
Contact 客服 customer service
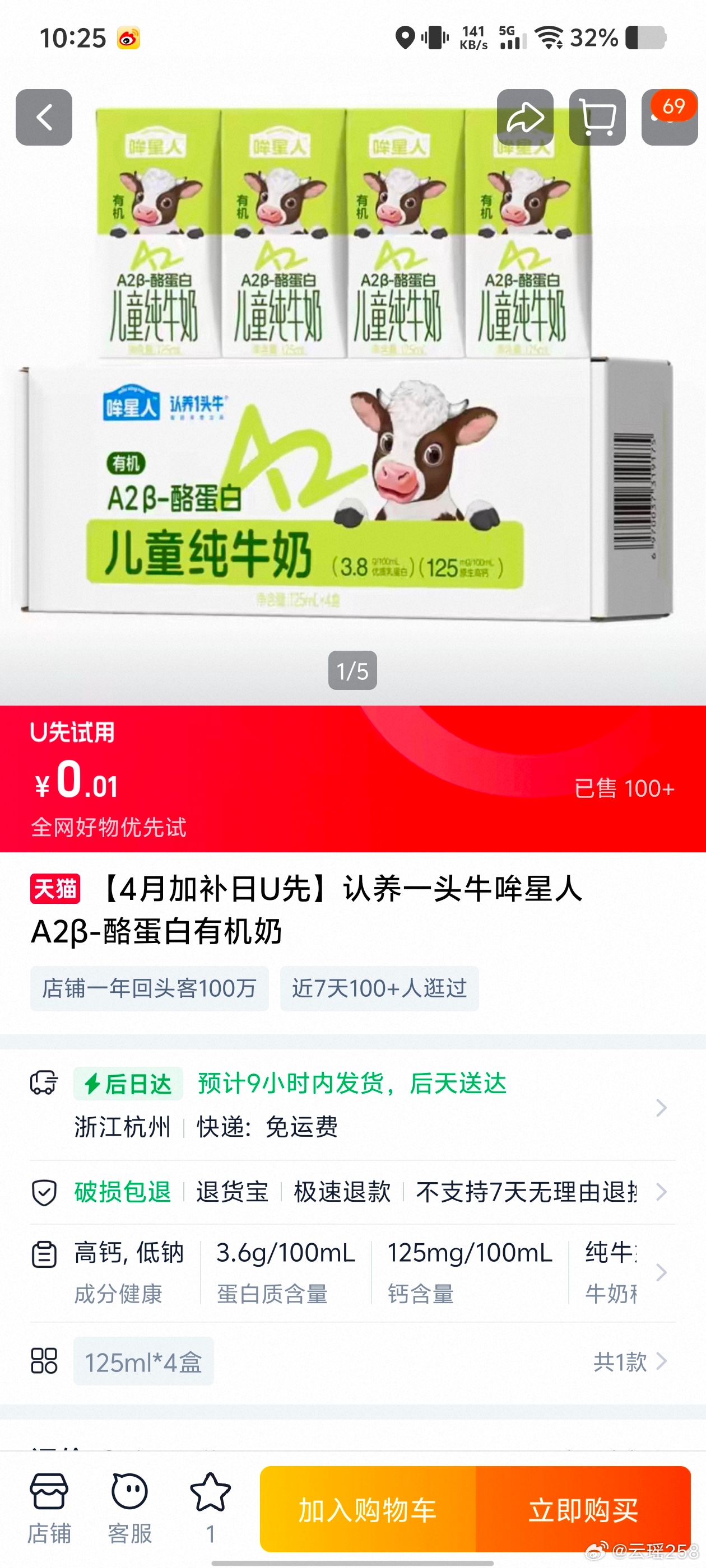129,1507
